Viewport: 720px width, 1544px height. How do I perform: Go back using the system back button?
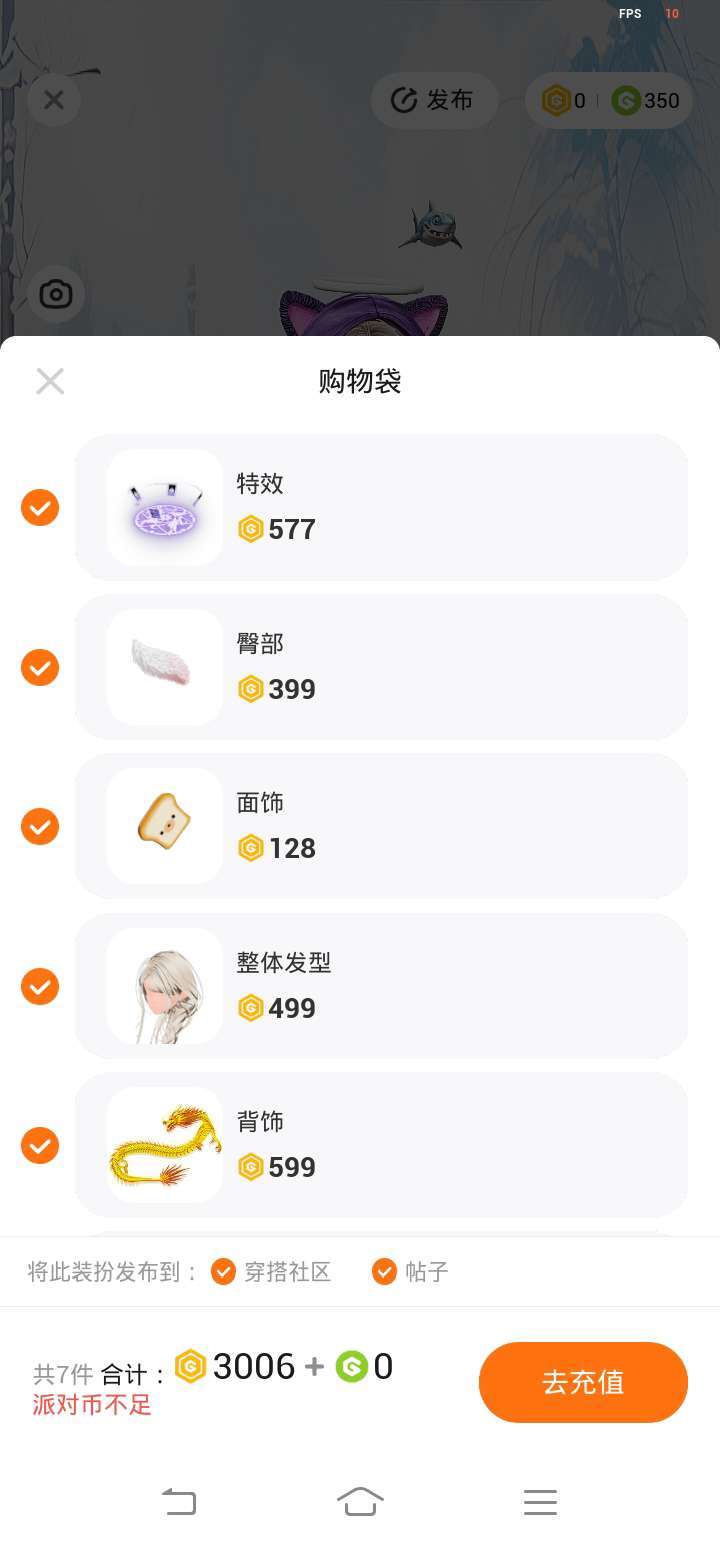(x=180, y=1502)
